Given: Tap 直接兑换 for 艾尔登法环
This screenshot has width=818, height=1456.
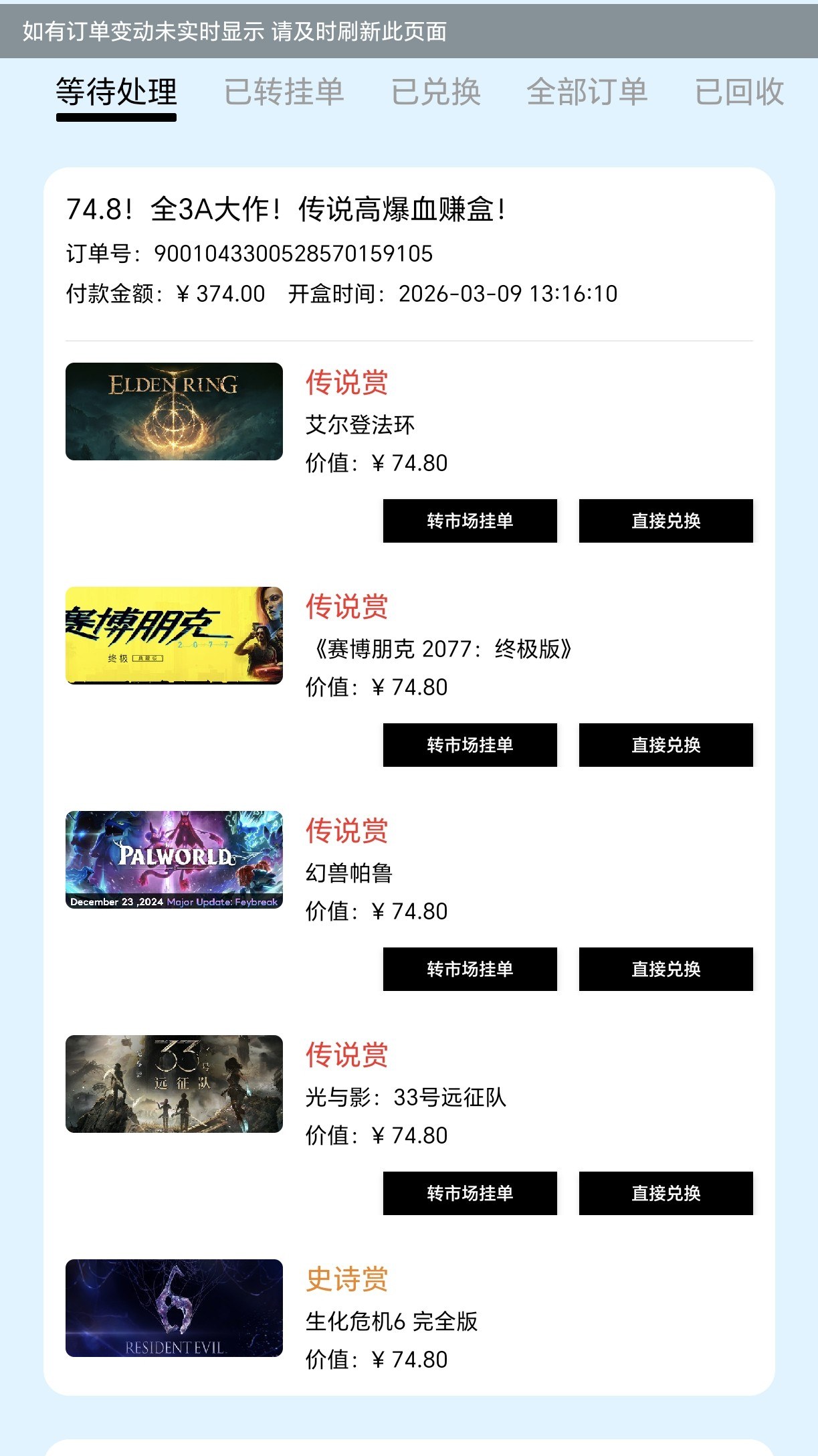Looking at the screenshot, I should [x=666, y=521].
